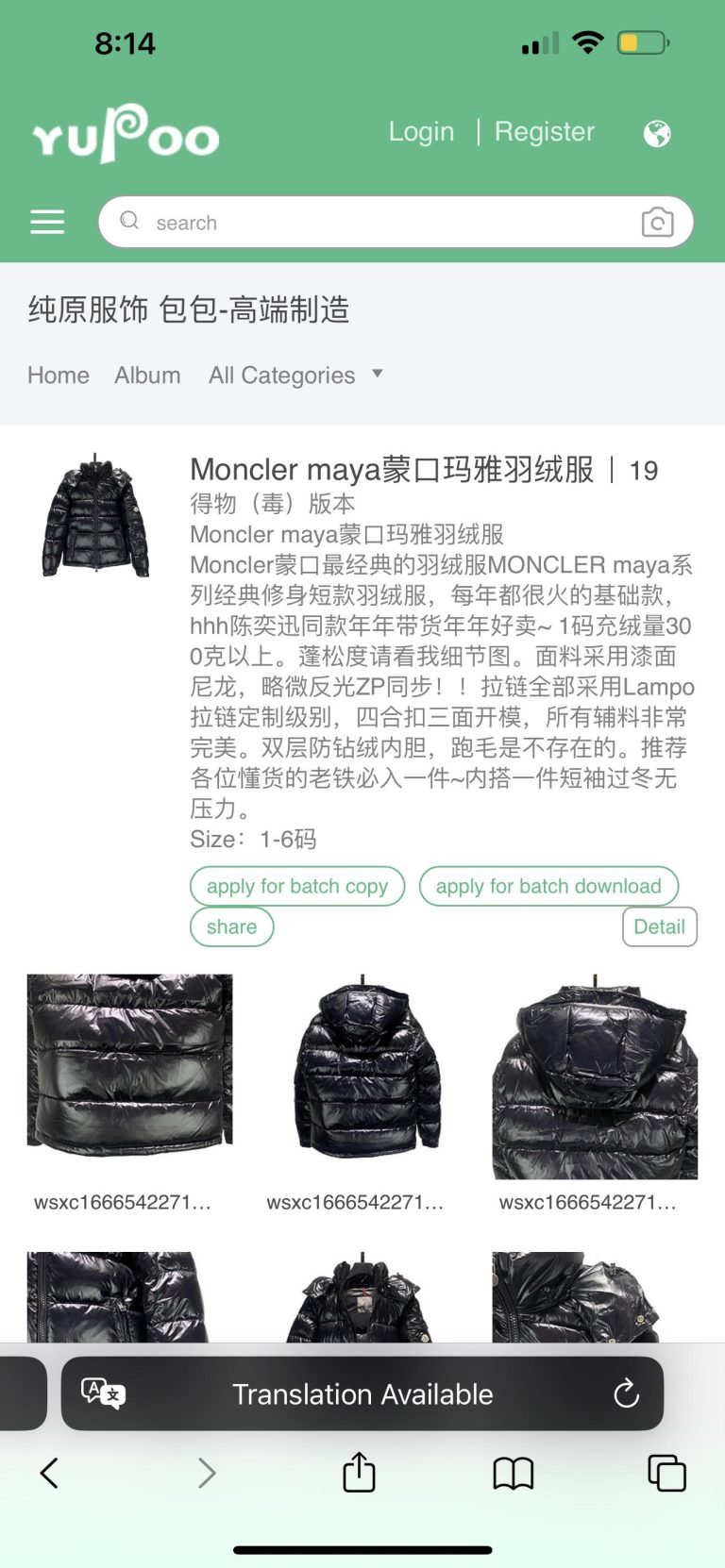Open the Album link
The image size is (725, 1568).
pyautogui.click(x=147, y=375)
